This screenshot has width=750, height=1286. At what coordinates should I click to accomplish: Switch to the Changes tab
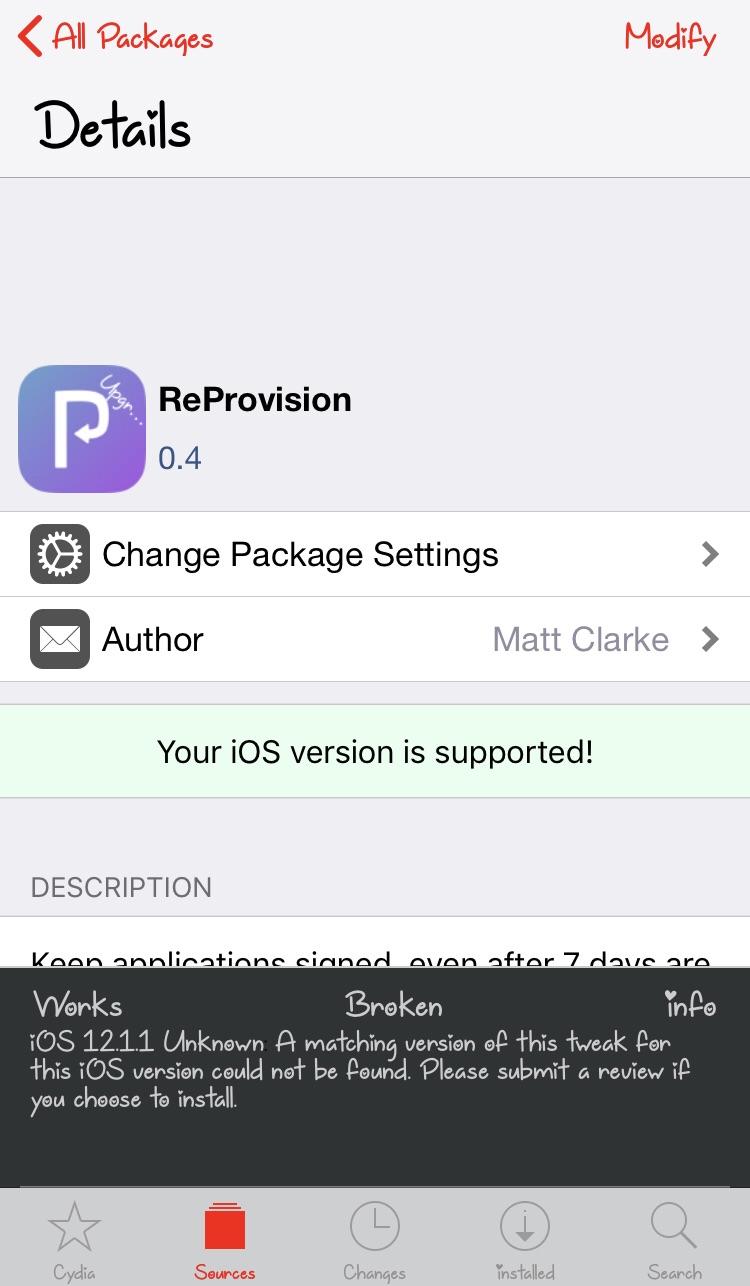pyautogui.click(x=375, y=1240)
